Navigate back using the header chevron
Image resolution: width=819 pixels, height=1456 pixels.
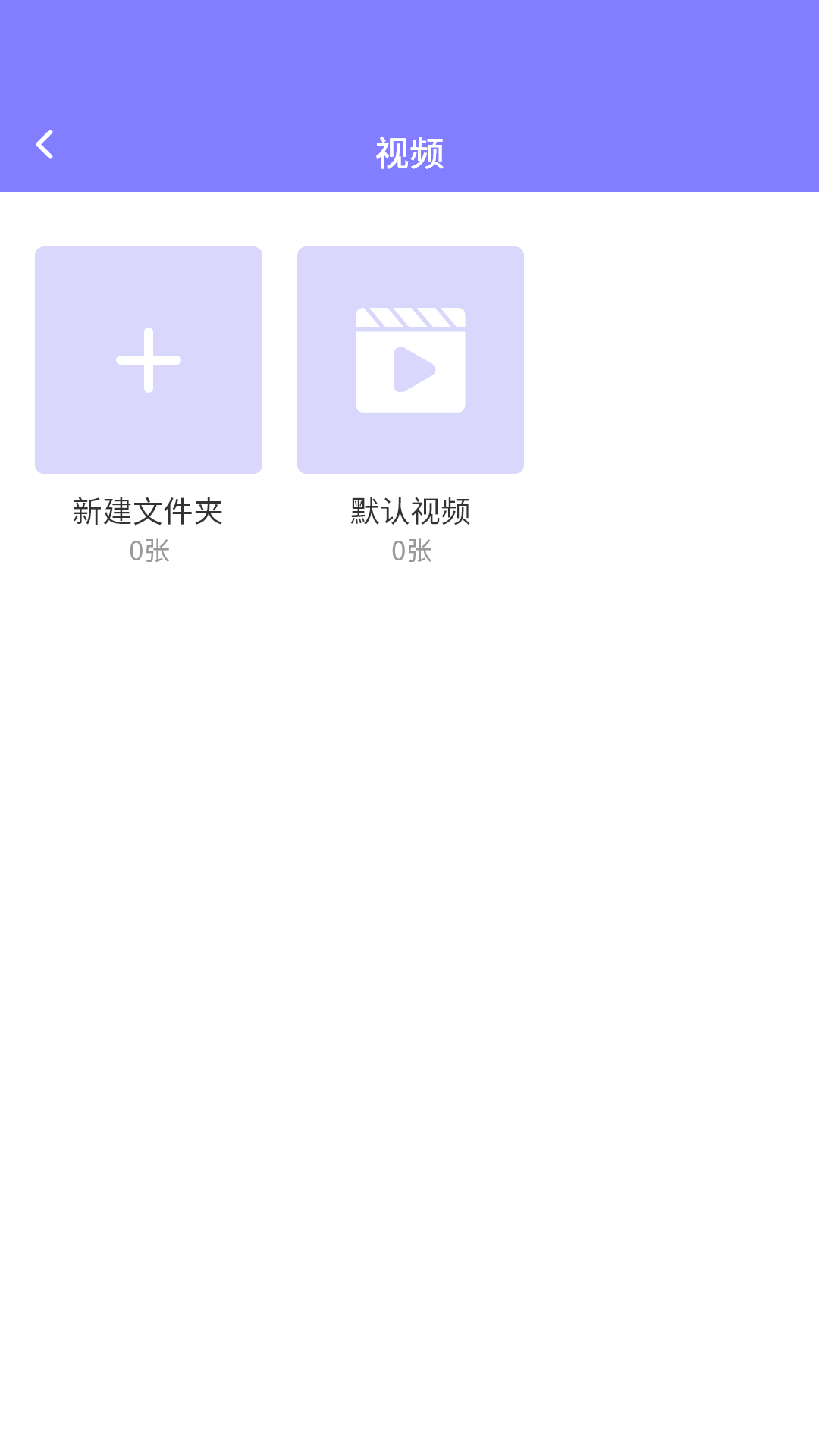[x=45, y=145]
